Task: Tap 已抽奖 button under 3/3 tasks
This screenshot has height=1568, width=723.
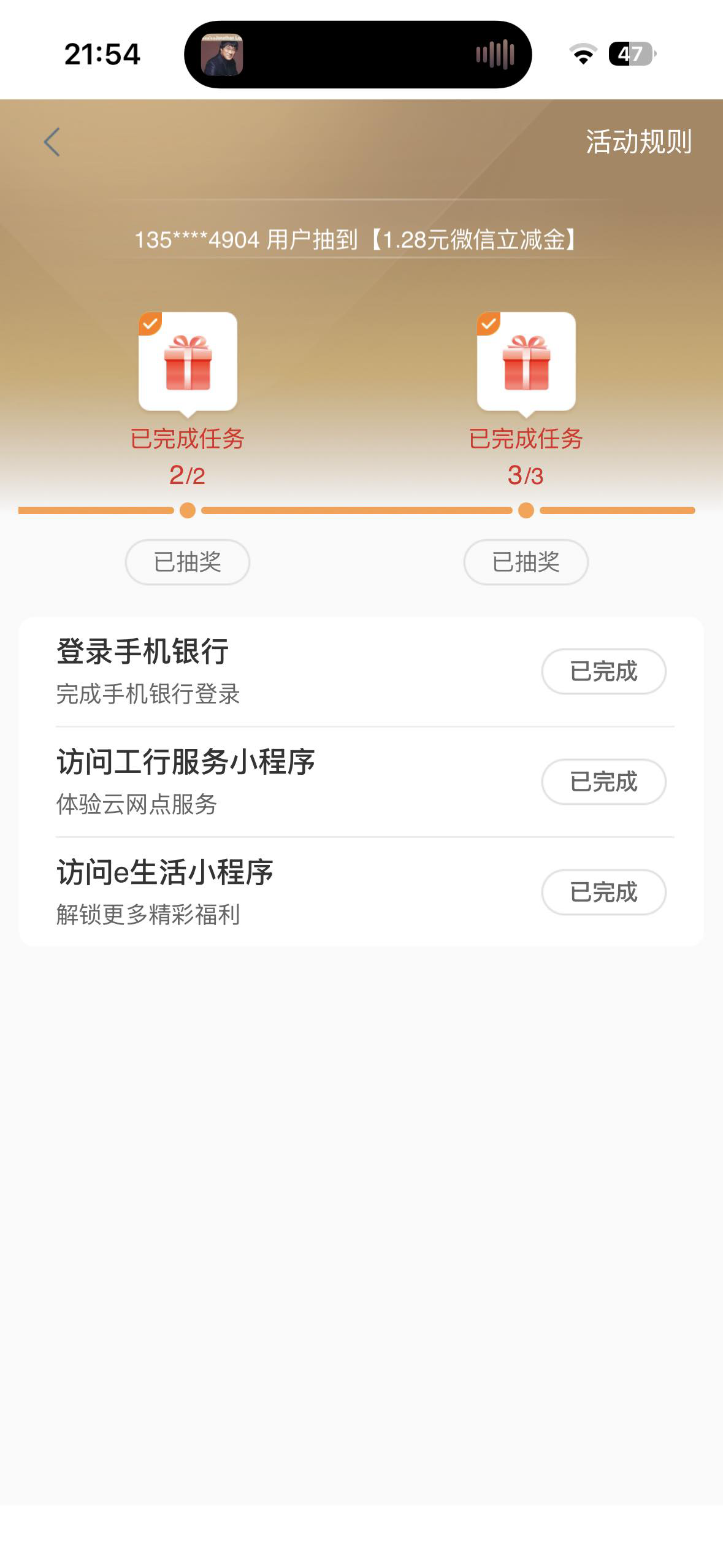Action: click(x=526, y=562)
